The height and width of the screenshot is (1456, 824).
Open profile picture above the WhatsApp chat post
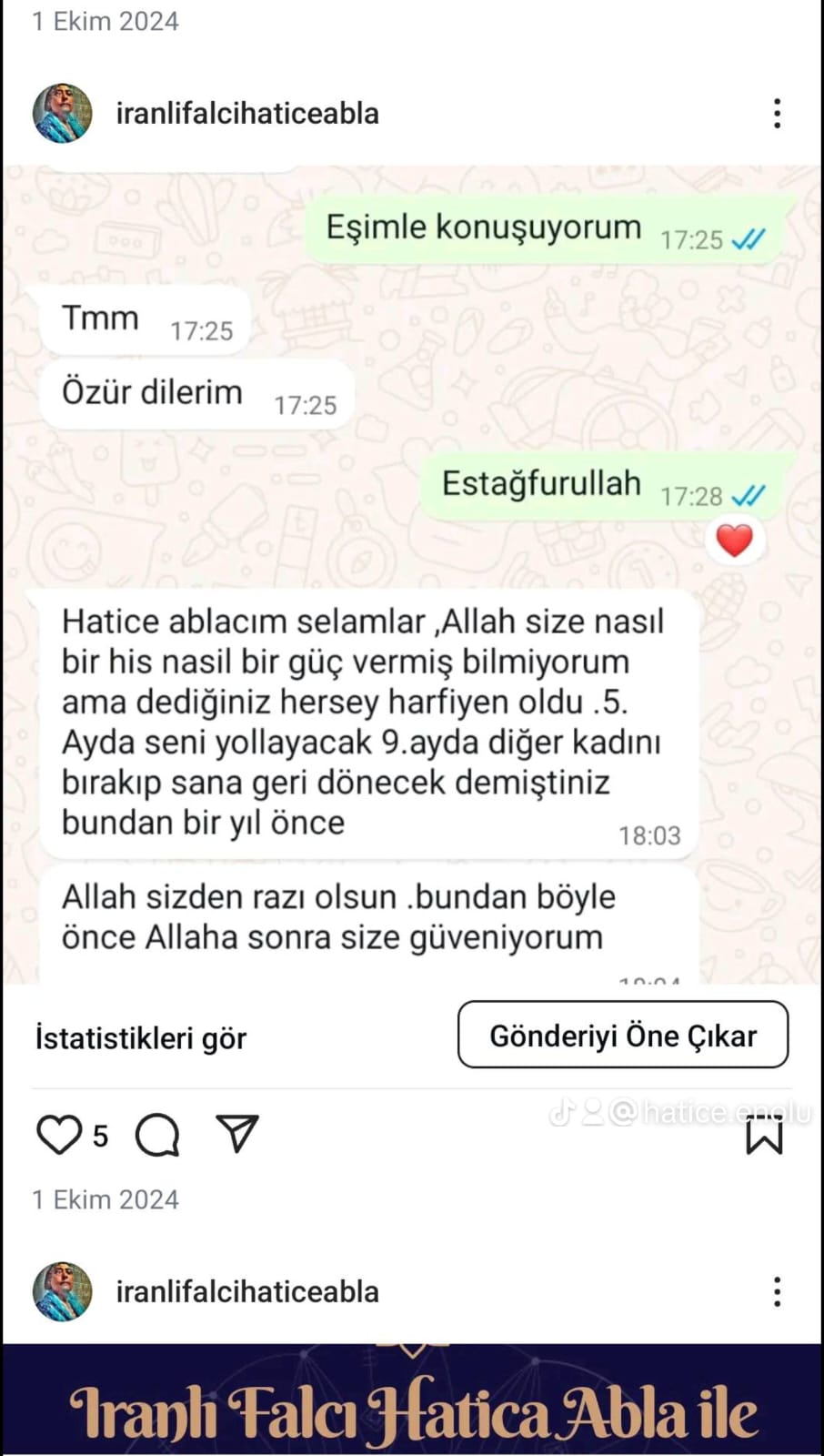click(x=63, y=114)
